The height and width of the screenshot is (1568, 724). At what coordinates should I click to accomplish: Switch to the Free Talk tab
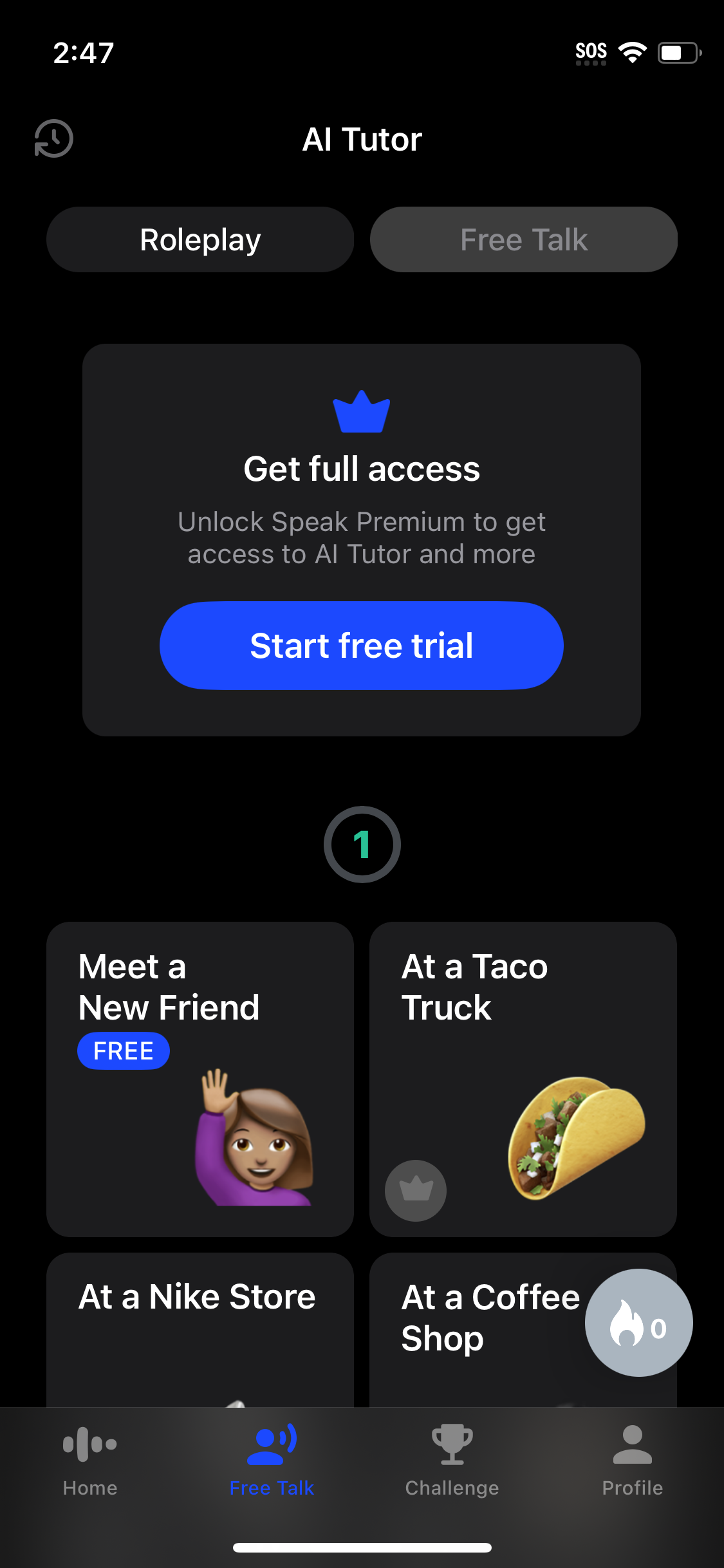click(x=523, y=239)
